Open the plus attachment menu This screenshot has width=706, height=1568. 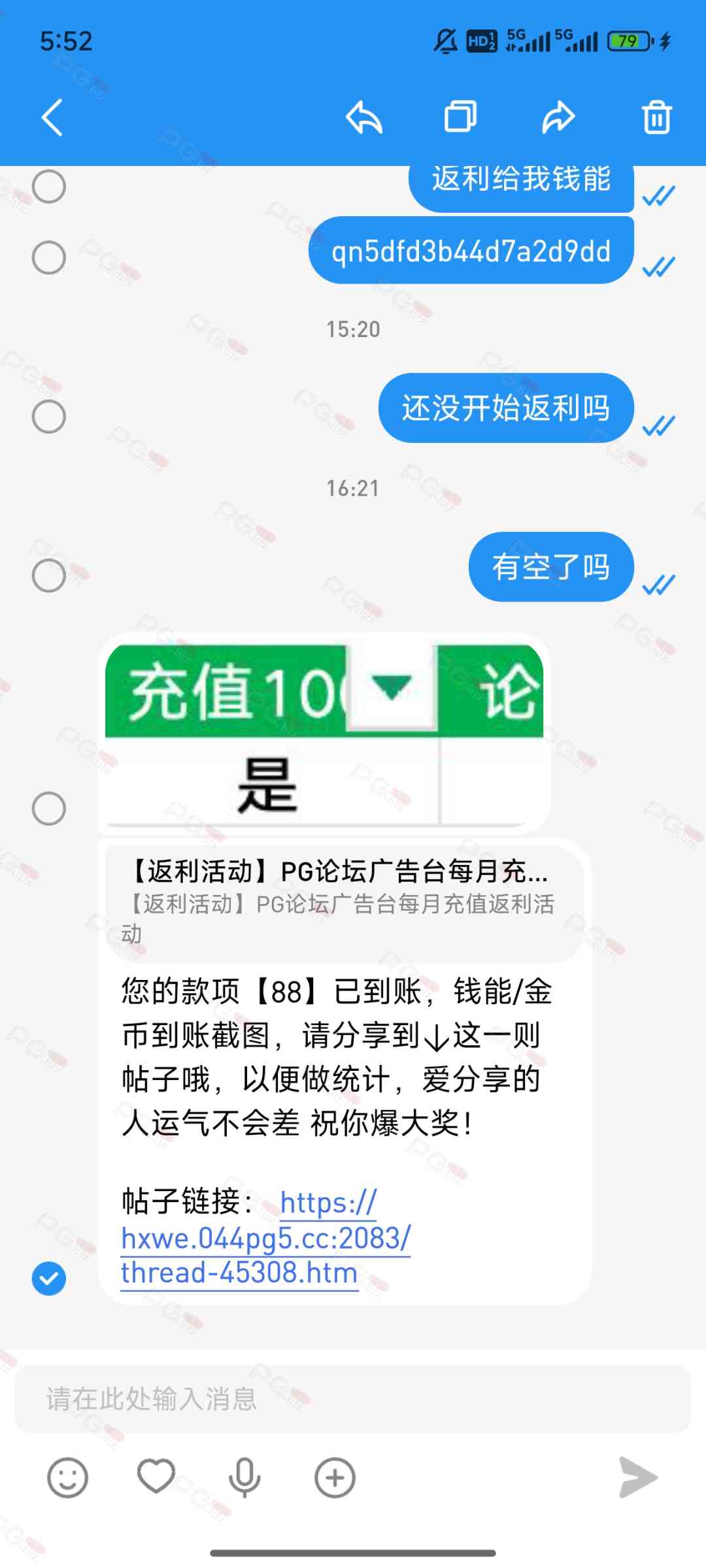click(335, 1477)
